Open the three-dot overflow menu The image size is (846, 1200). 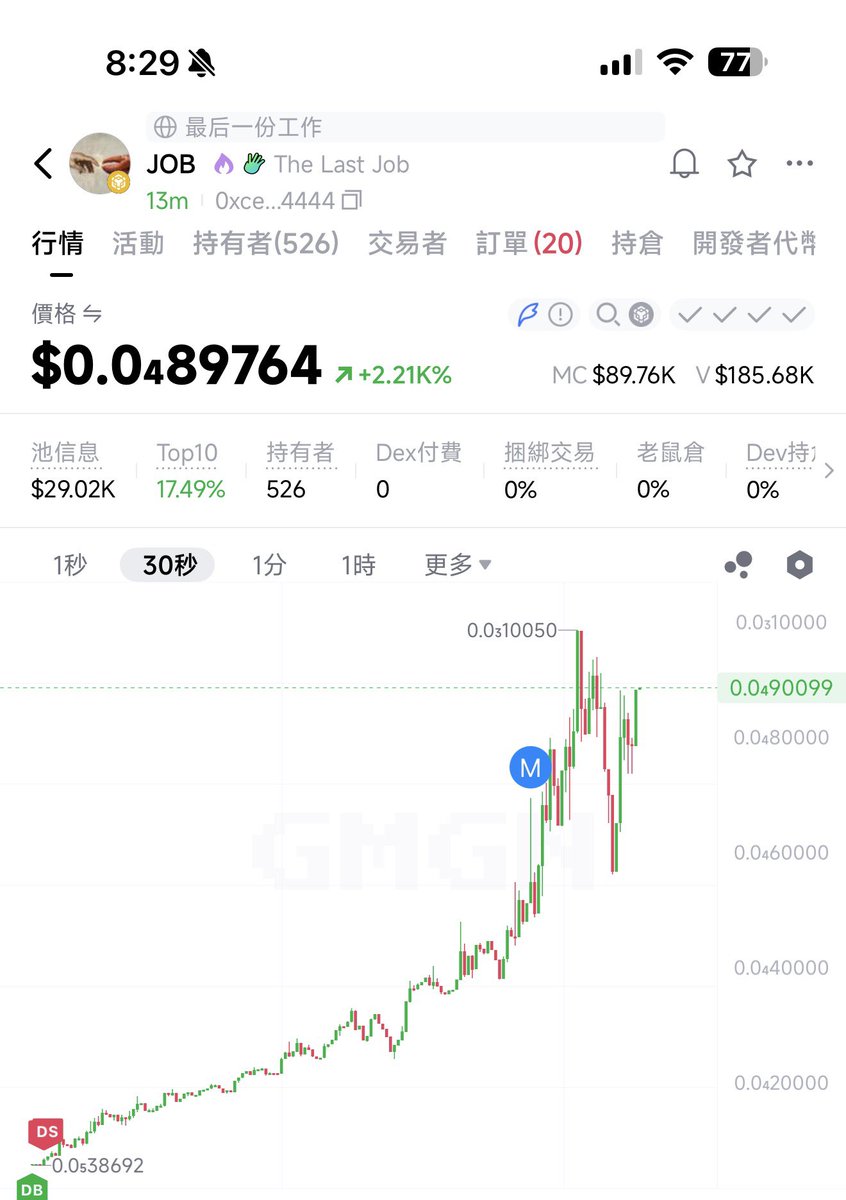(x=799, y=164)
